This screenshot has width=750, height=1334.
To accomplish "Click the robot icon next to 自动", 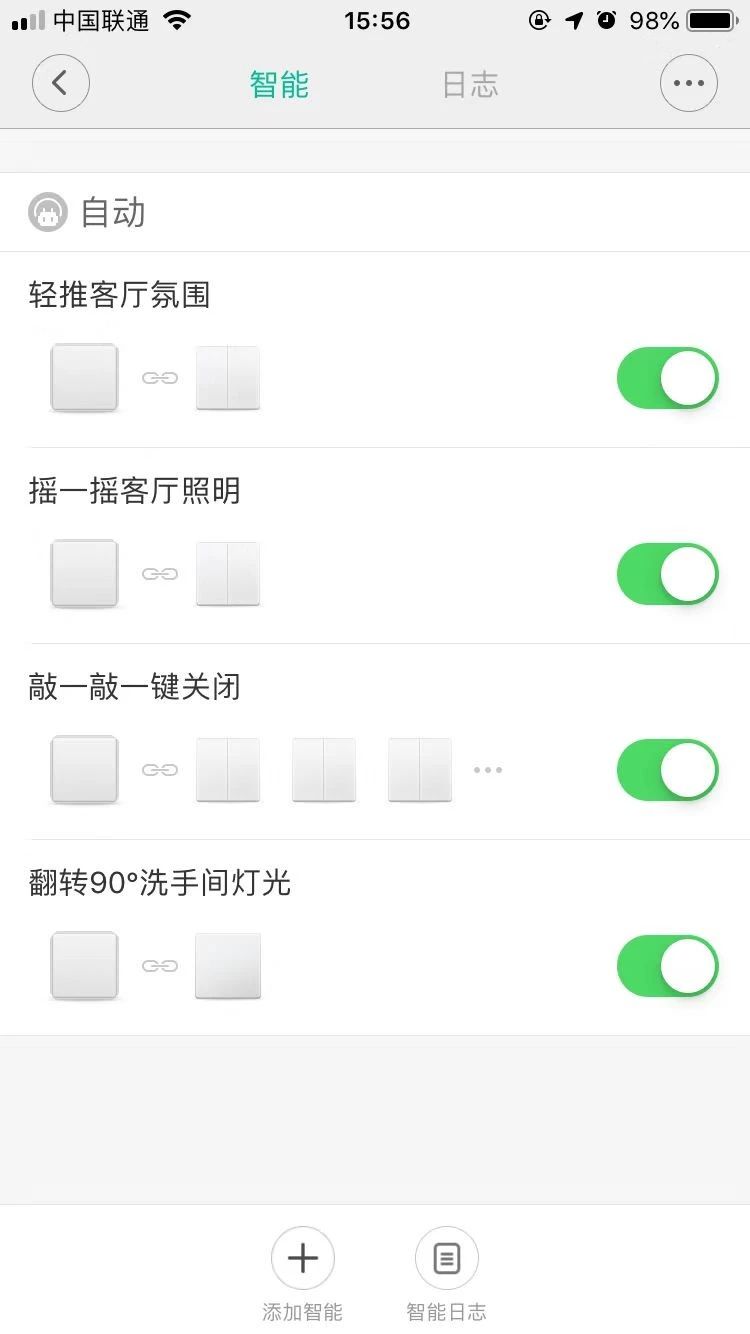I will pyautogui.click(x=47, y=212).
